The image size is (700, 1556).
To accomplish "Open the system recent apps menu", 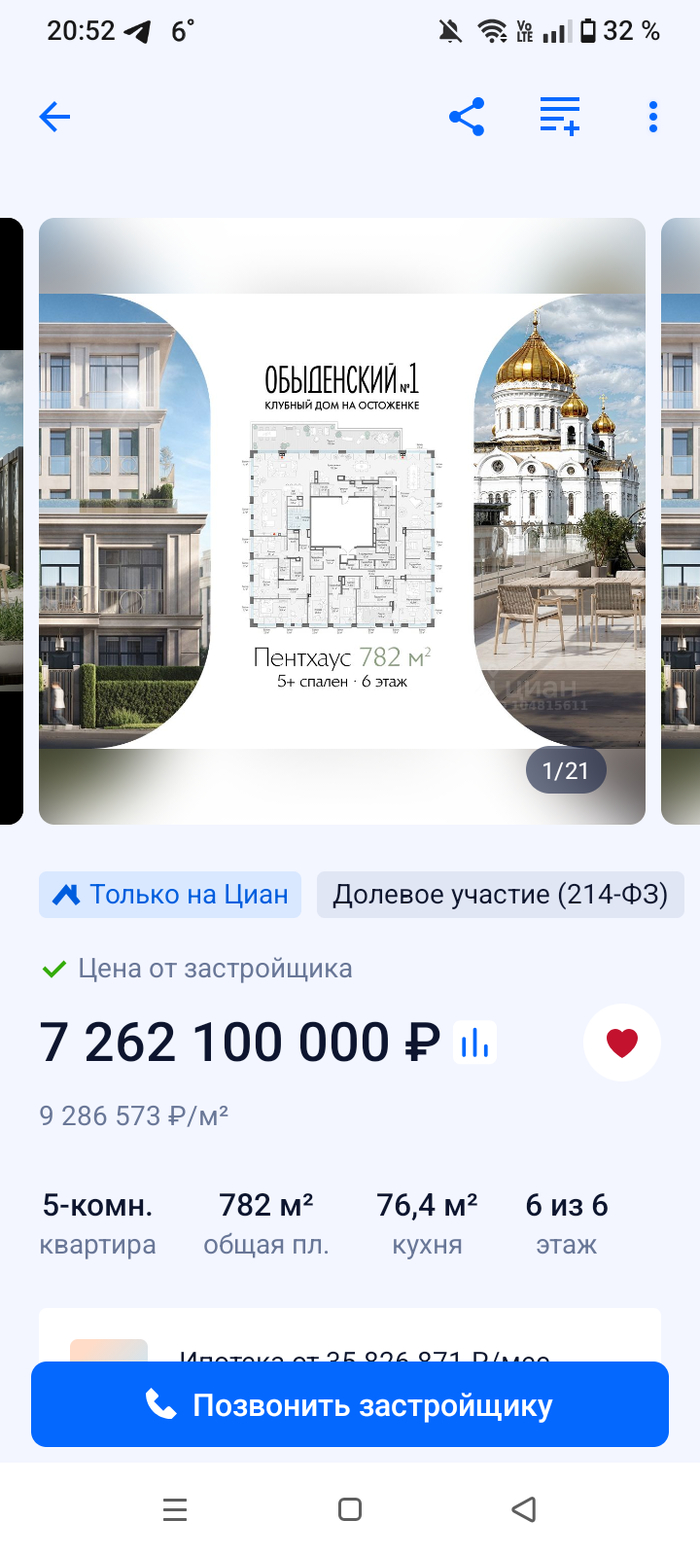I will [175, 1509].
